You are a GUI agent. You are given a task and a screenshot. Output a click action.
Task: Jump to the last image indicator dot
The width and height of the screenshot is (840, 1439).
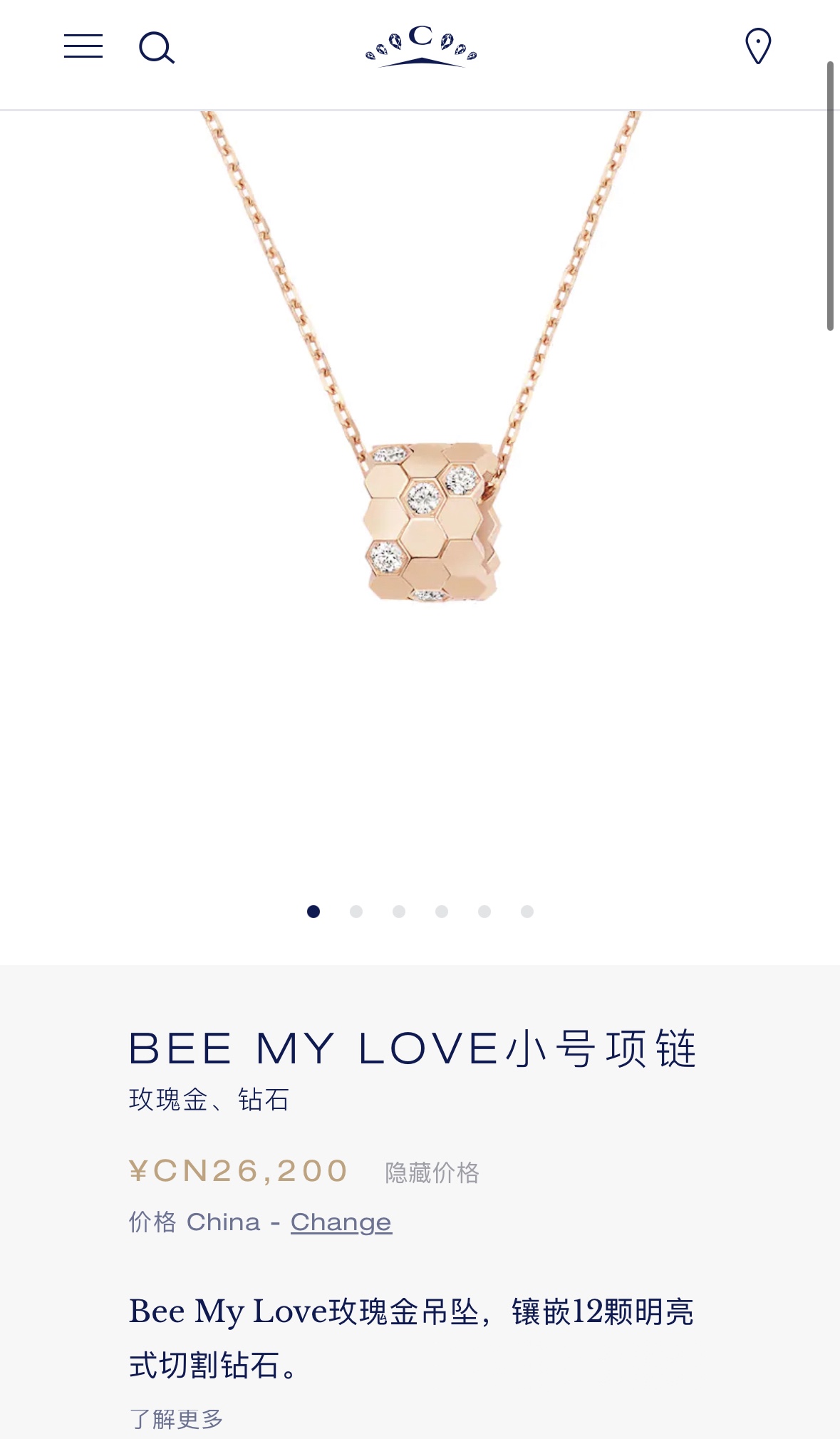[x=527, y=912]
